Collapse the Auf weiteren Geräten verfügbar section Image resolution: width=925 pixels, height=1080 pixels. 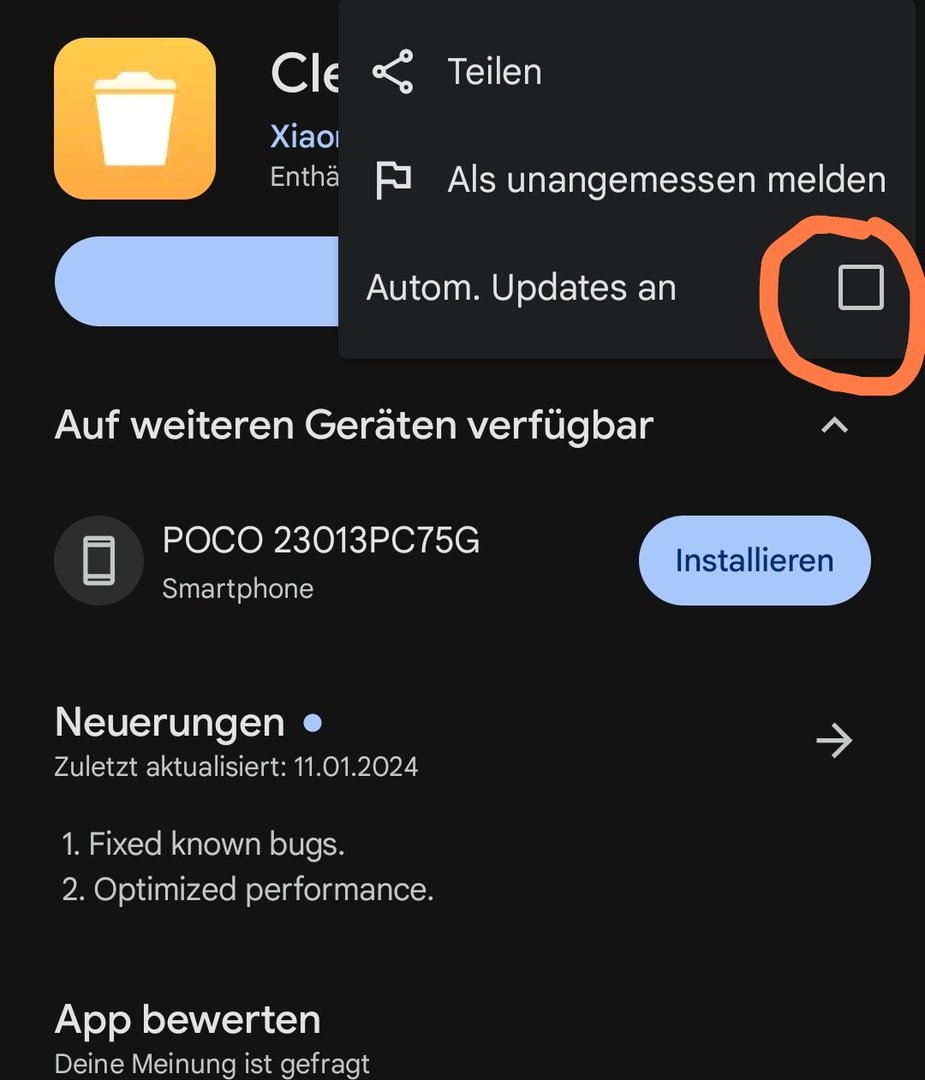[834, 426]
